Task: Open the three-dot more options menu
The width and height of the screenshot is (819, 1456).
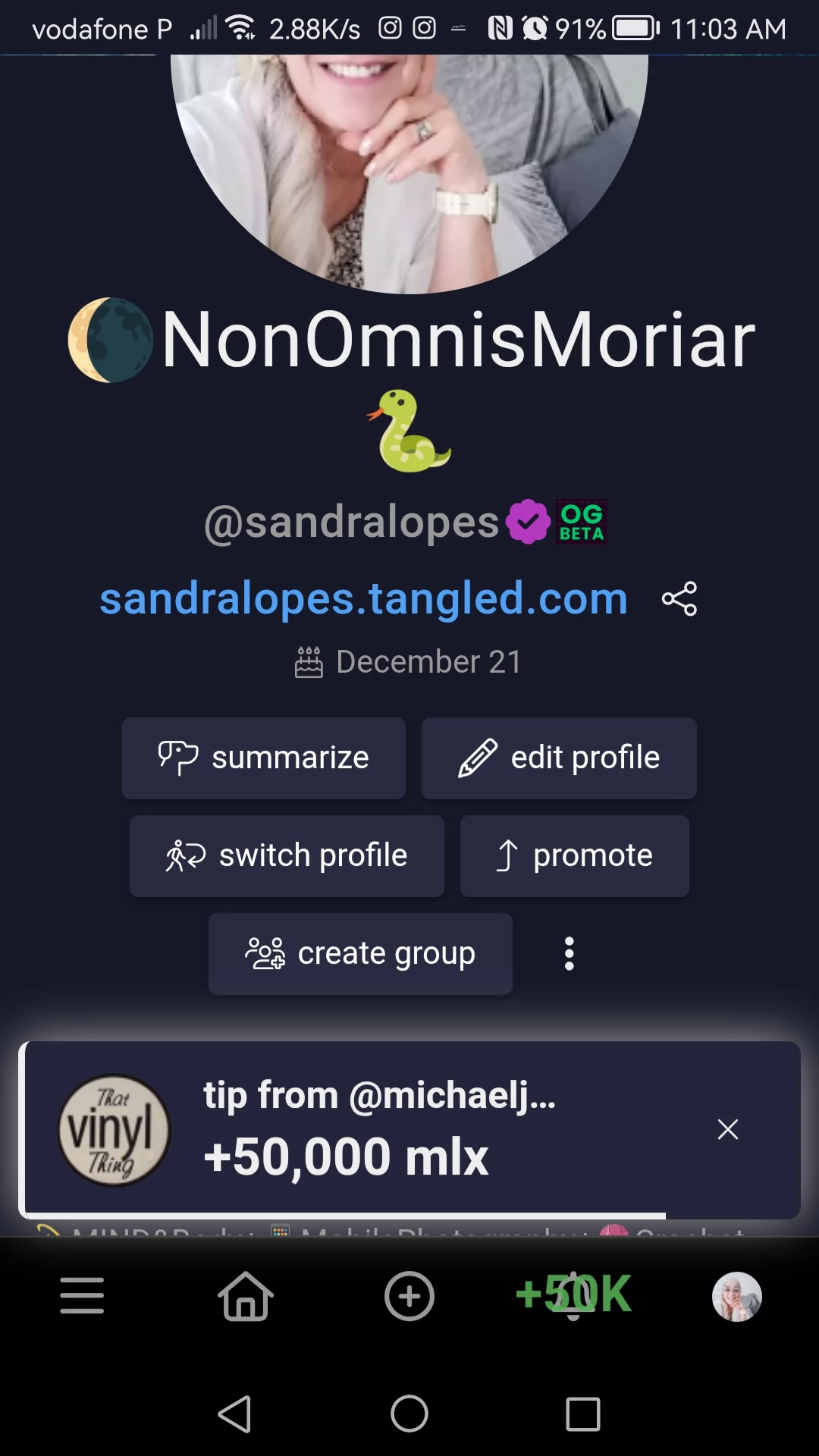Action: point(570,954)
